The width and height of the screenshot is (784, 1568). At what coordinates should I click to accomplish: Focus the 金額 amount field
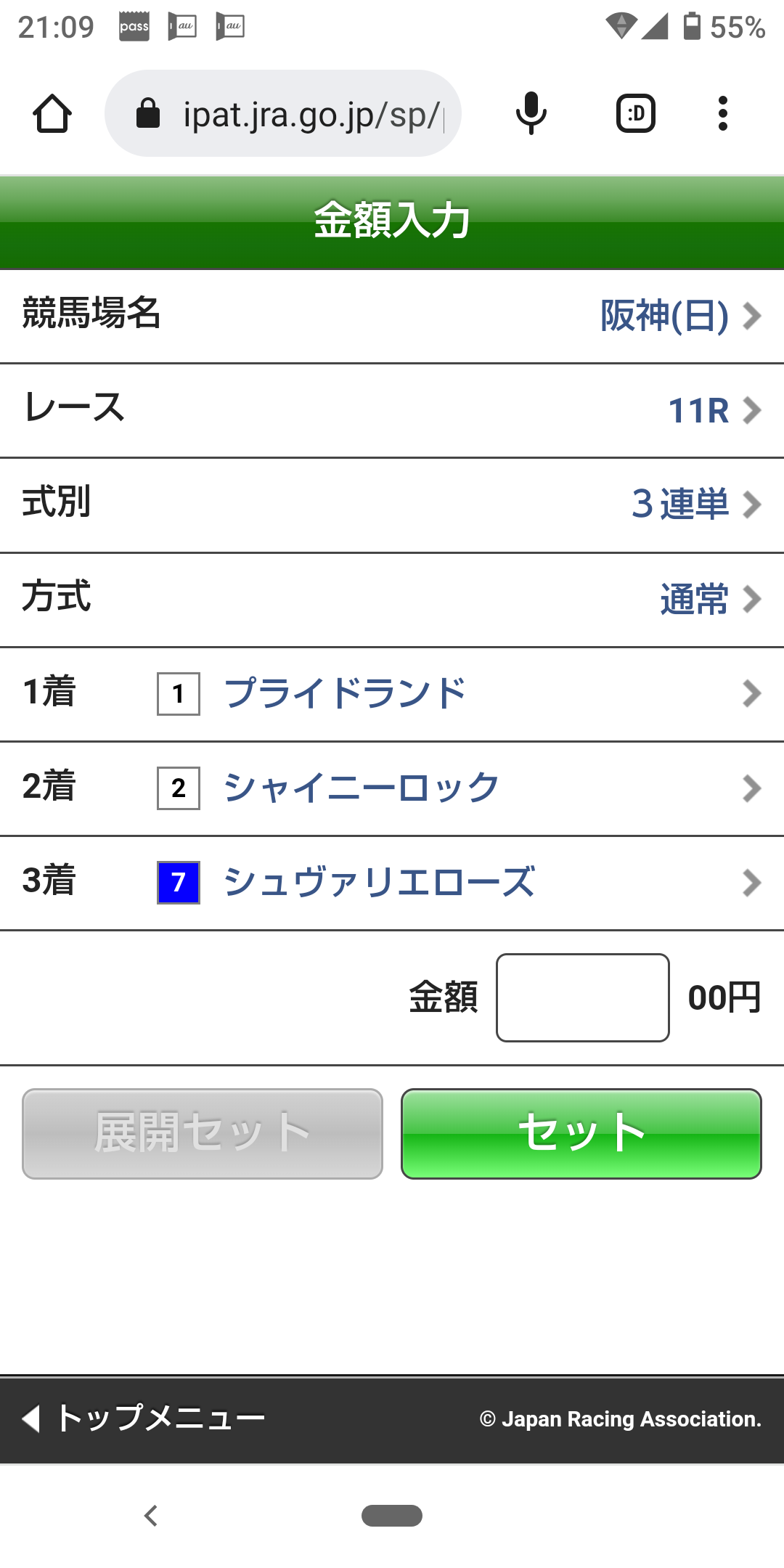pos(582,997)
